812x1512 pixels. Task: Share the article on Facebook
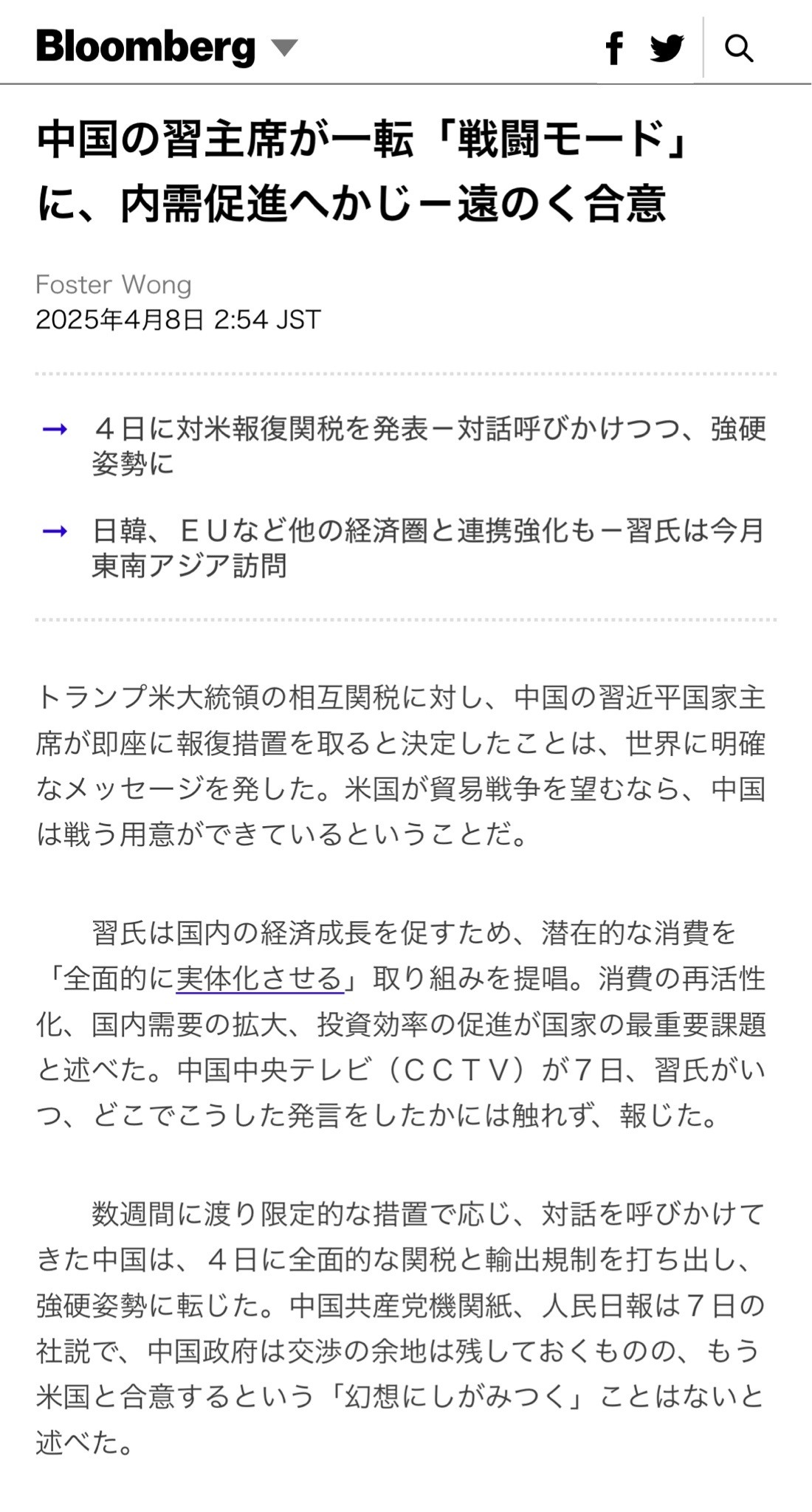[x=614, y=49]
